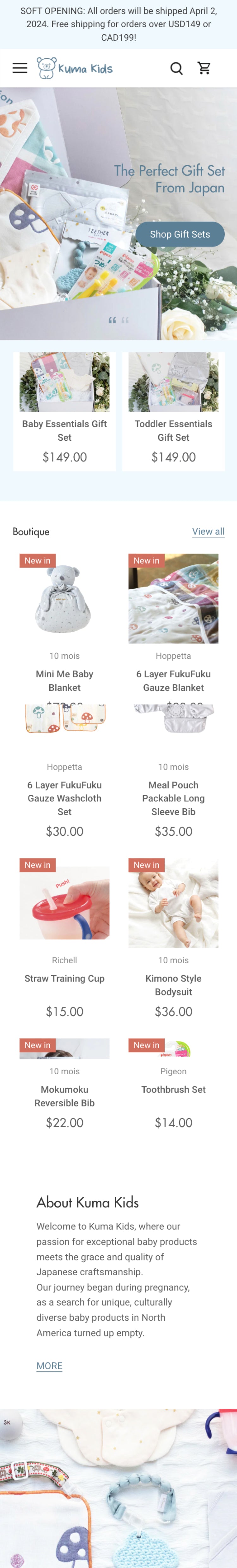The height and width of the screenshot is (1568, 237).
Task: Open FukuFuku Gauze Washcloth Set
Action: 64,797
